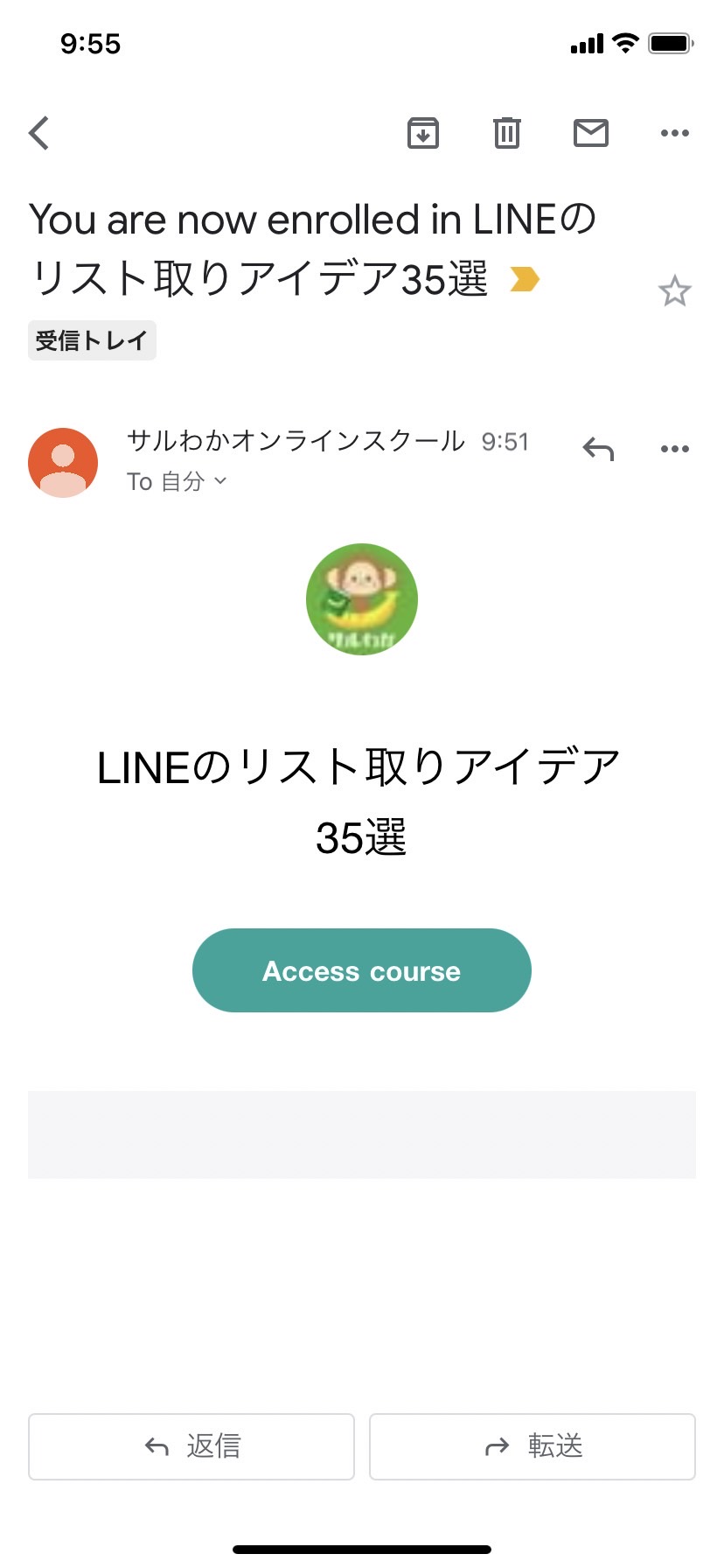This screenshot has height=1568, width=724.
Task: Mark this email as unread
Action: tap(591, 133)
